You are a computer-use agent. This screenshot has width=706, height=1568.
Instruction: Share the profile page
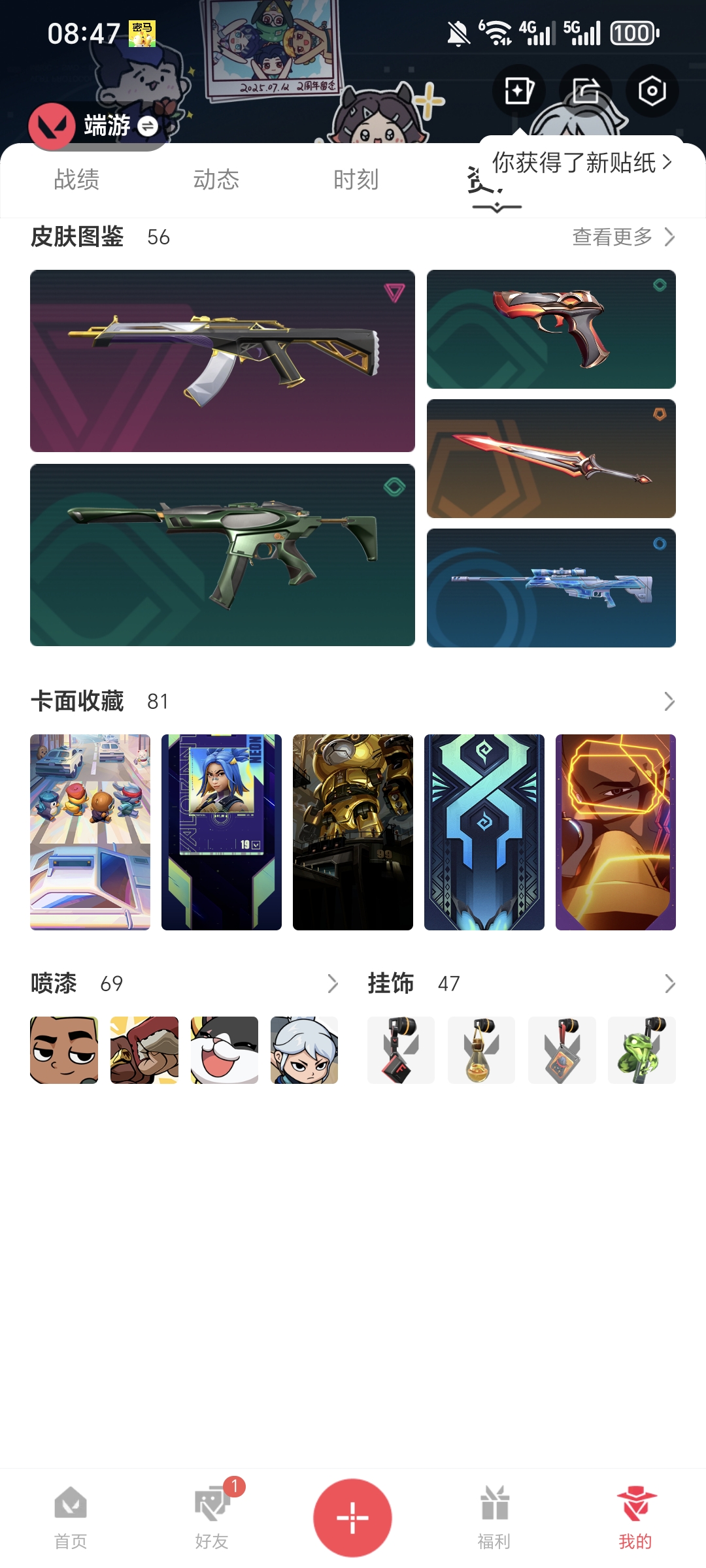tap(586, 91)
